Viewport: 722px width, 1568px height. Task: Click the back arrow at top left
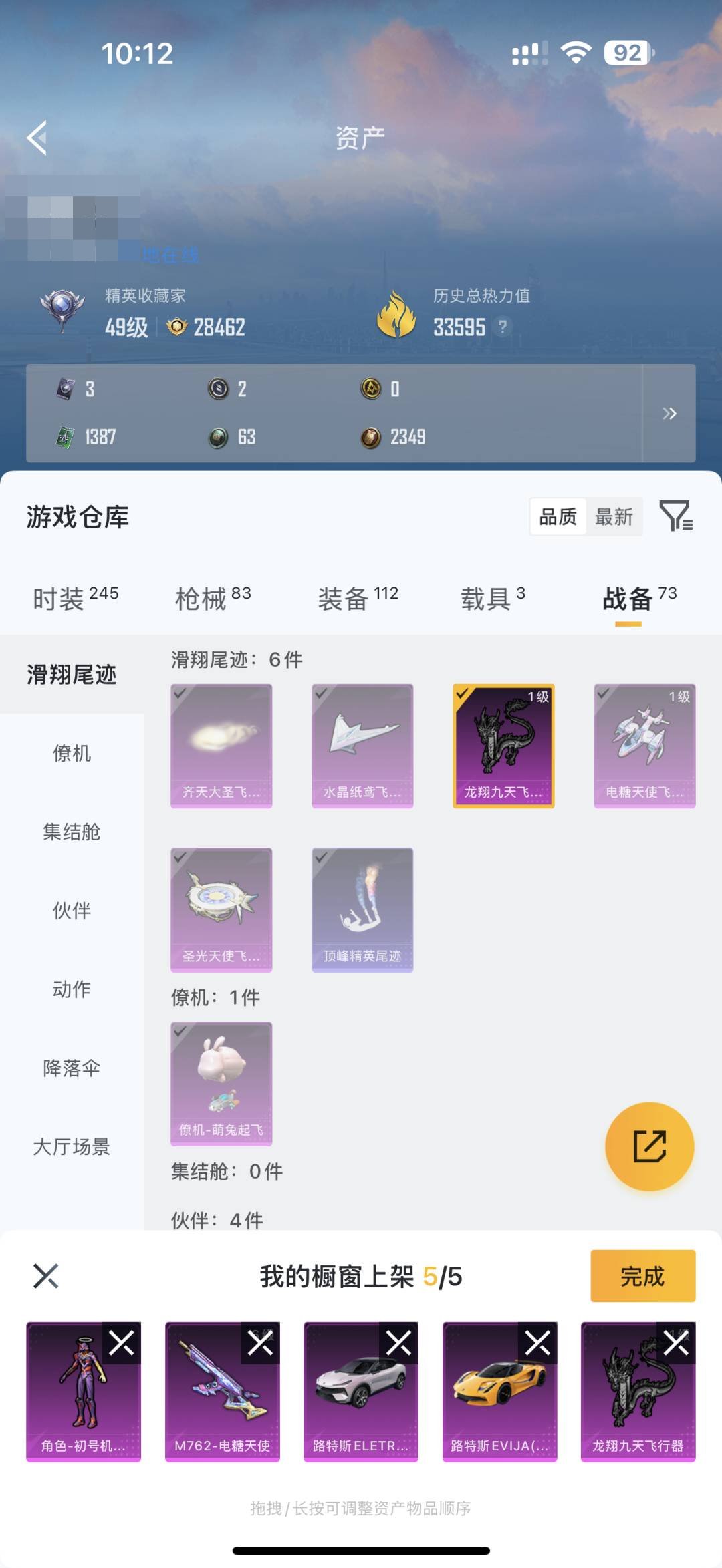38,138
